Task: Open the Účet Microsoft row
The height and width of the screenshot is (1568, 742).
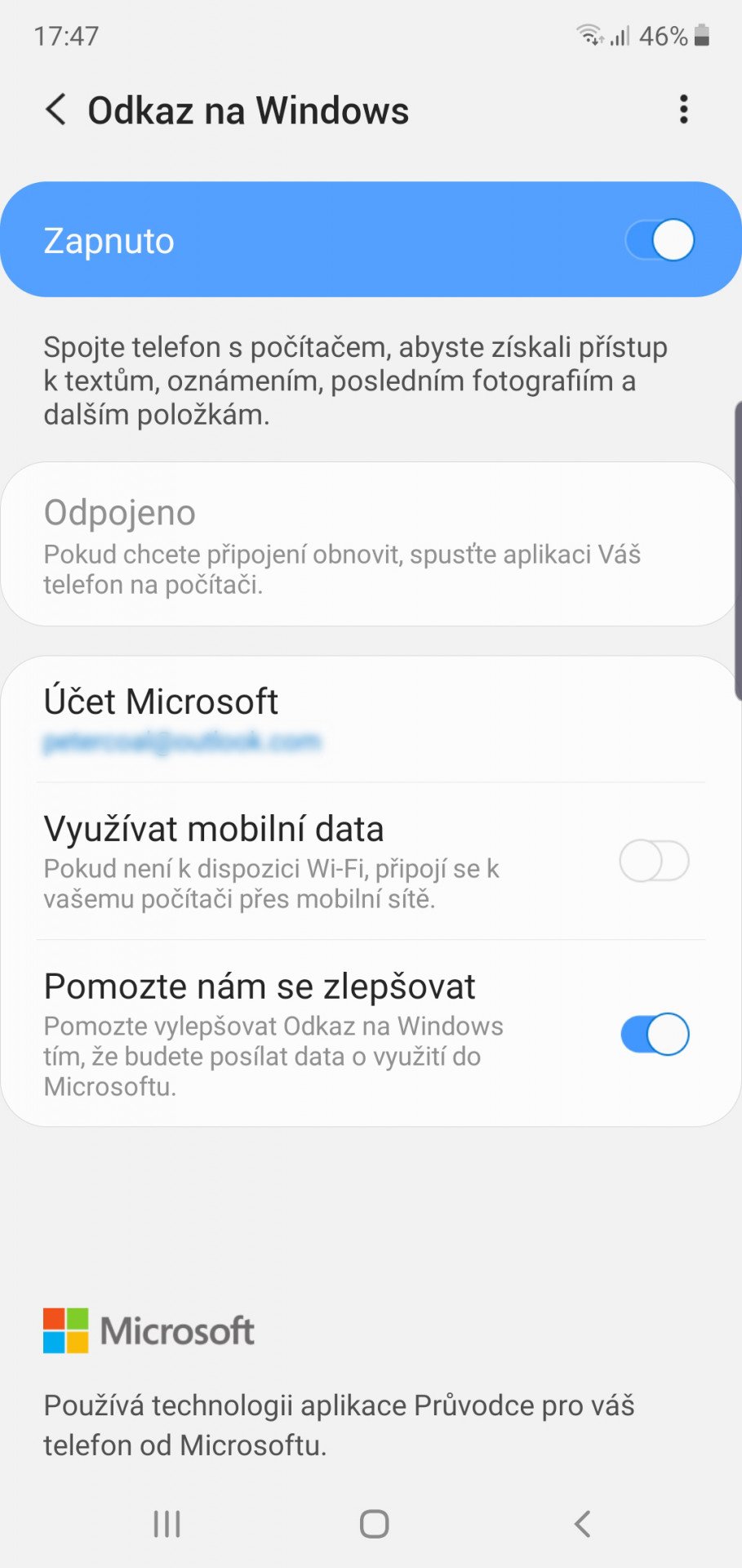Action: click(371, 720)
